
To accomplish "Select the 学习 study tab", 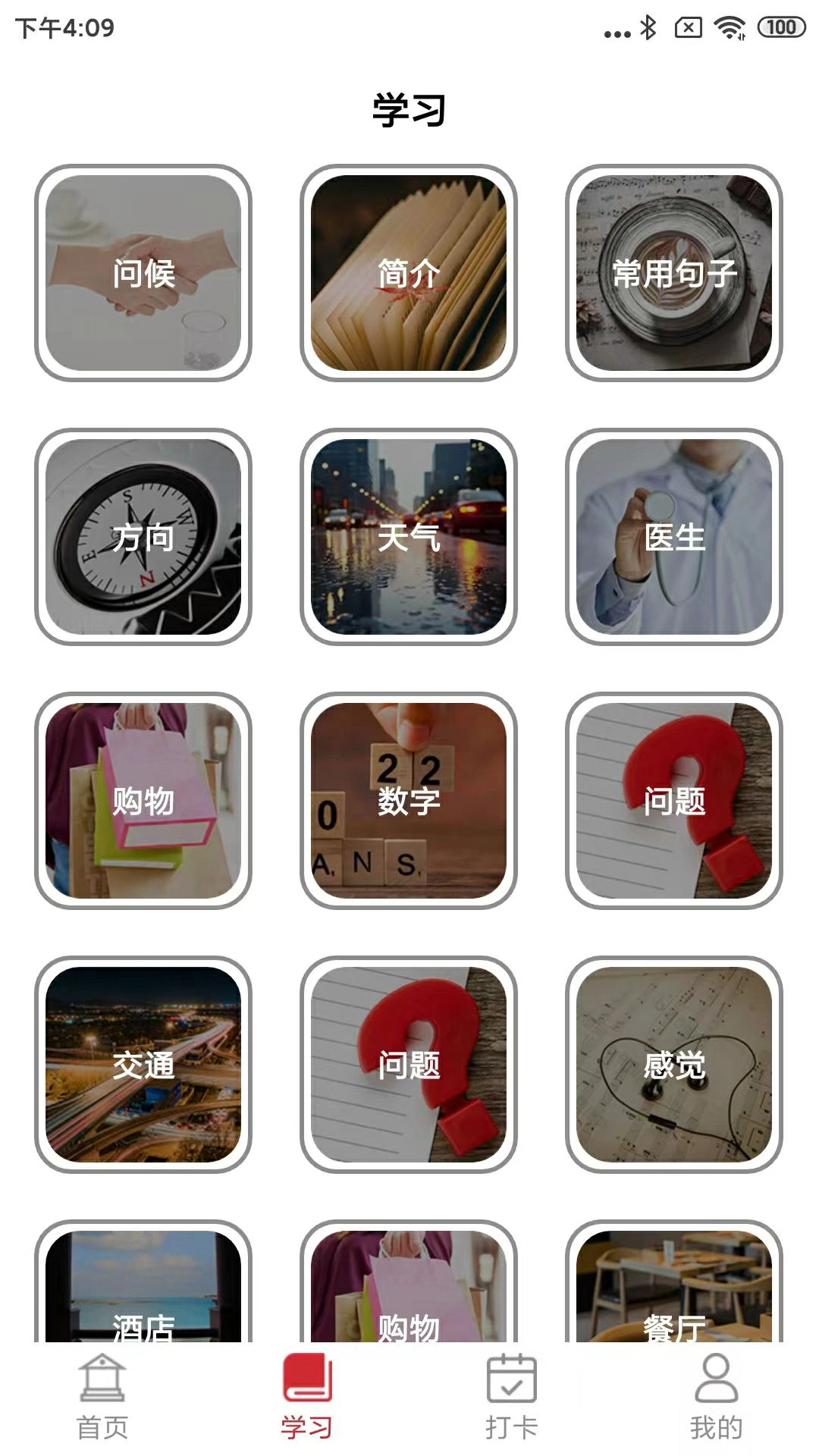I will 307,1397.
